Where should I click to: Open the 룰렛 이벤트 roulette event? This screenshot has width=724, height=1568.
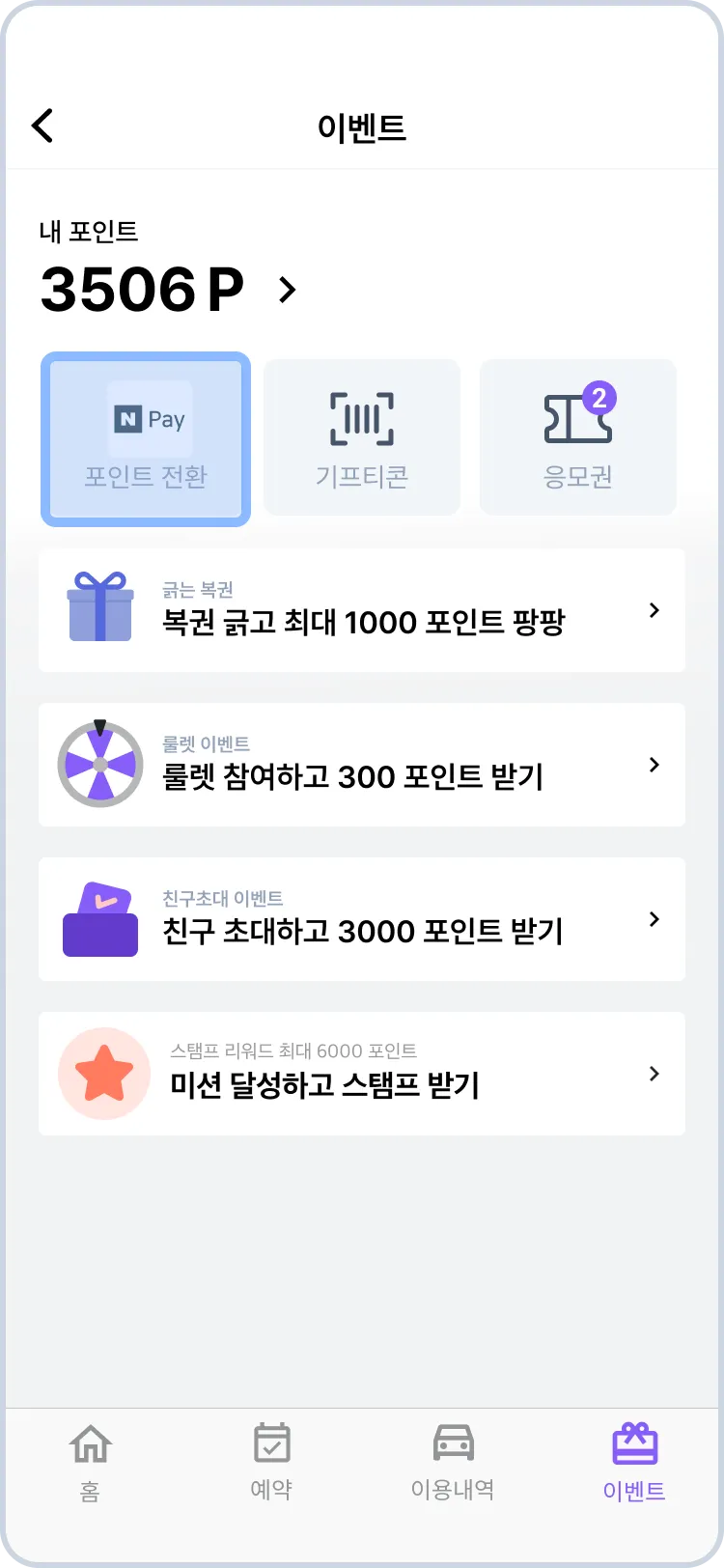362,765
